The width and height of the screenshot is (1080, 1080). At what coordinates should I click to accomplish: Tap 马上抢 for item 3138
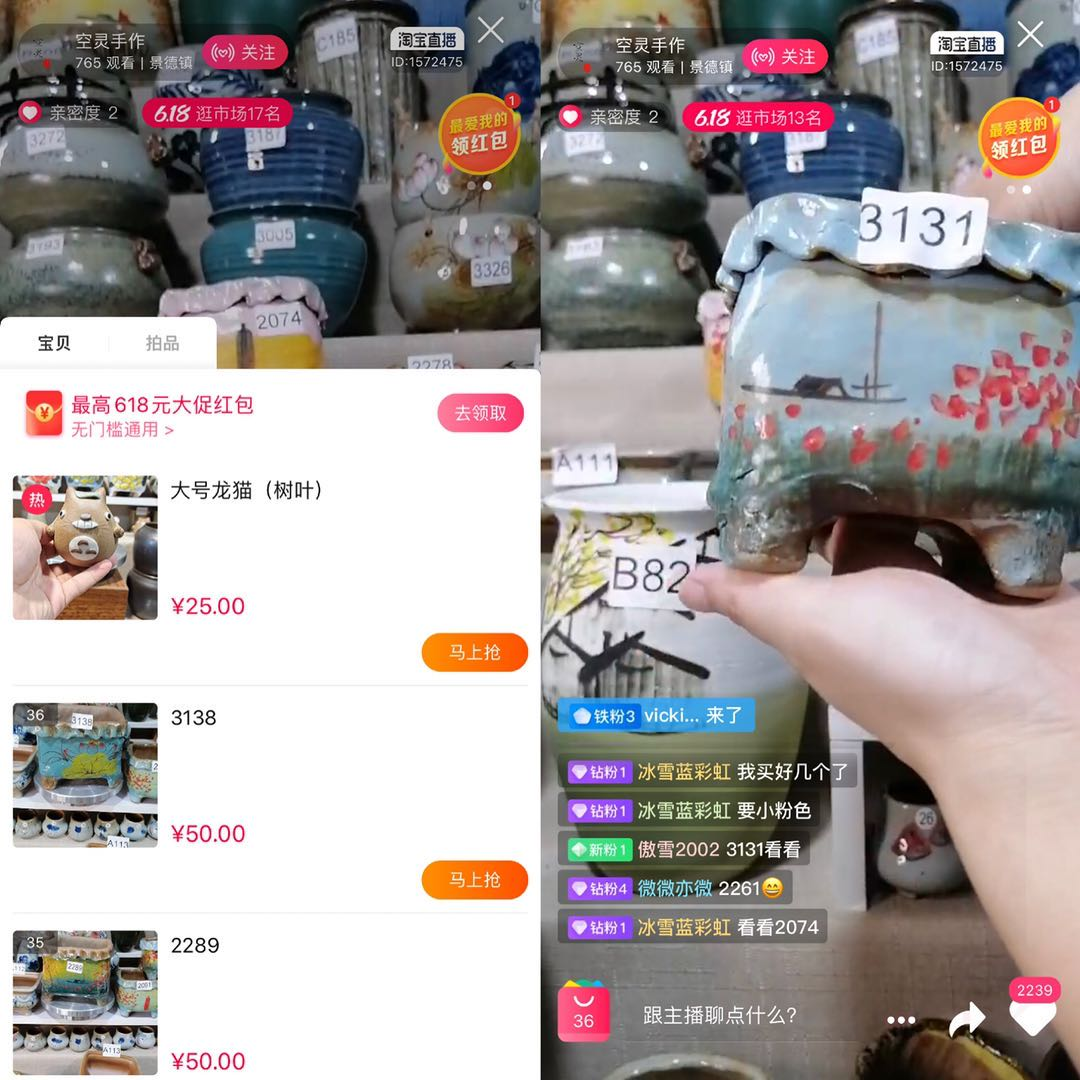[474, 879]
